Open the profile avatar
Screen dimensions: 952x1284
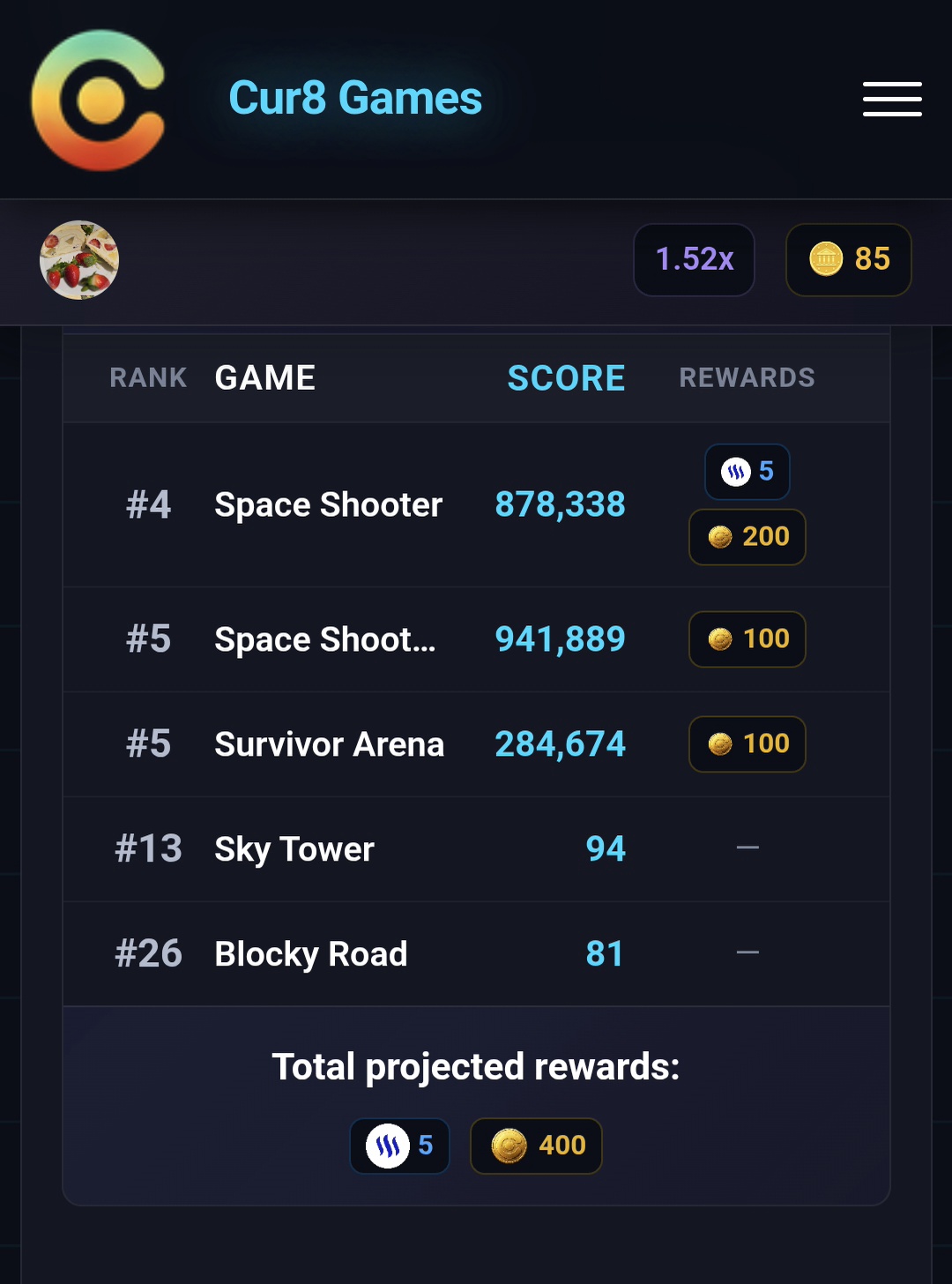click(79, 260)
